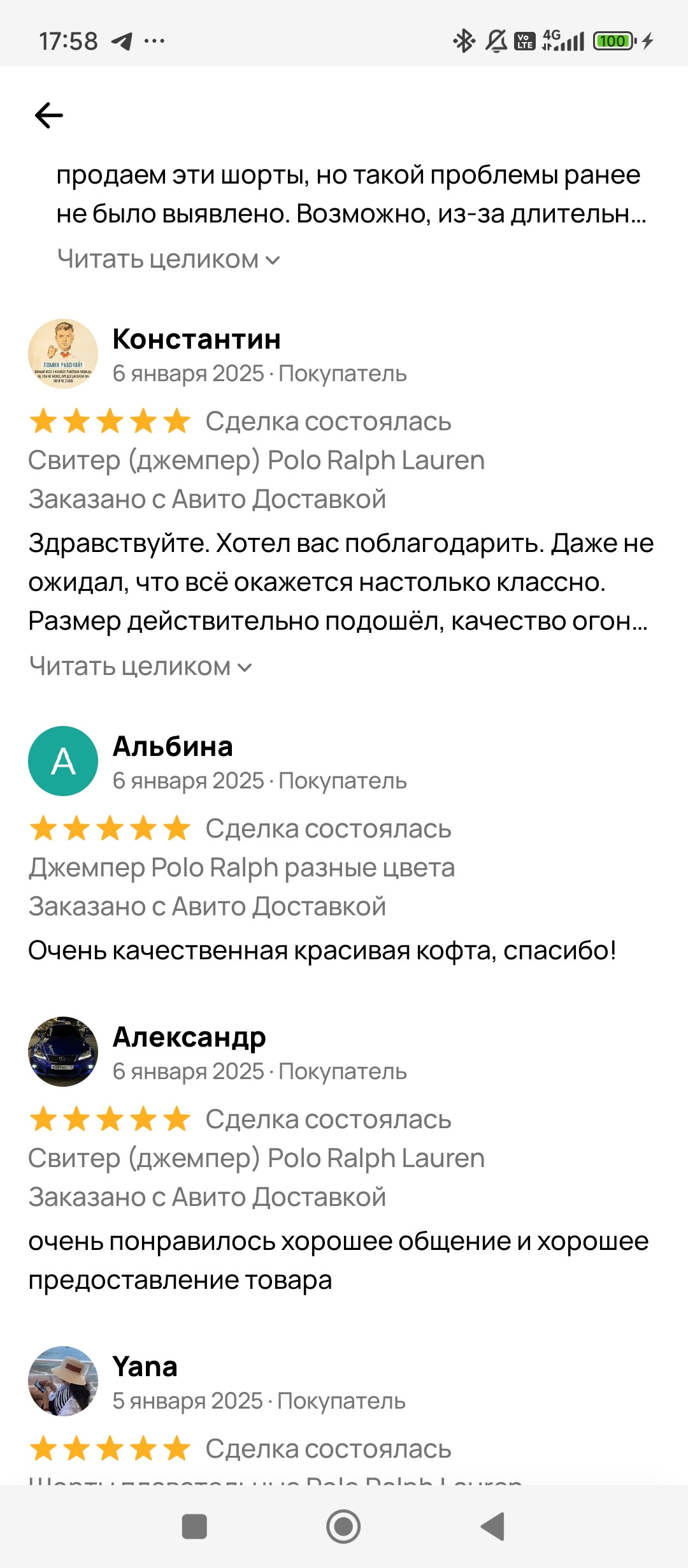Go back using the top arrow
The width and height of the screenshot is (688, 1568).
(x=49, y=115)
